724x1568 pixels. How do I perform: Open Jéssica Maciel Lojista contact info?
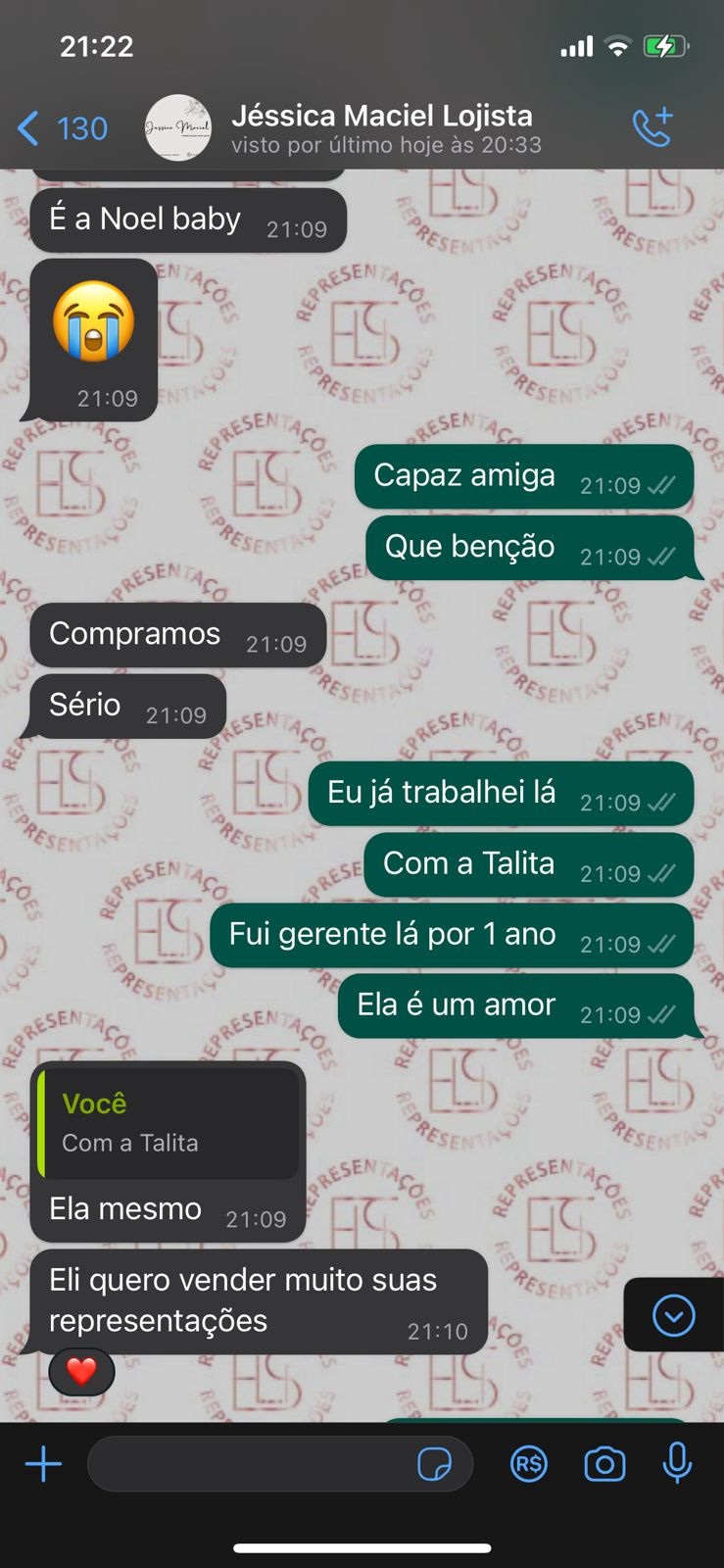(384, 128)
